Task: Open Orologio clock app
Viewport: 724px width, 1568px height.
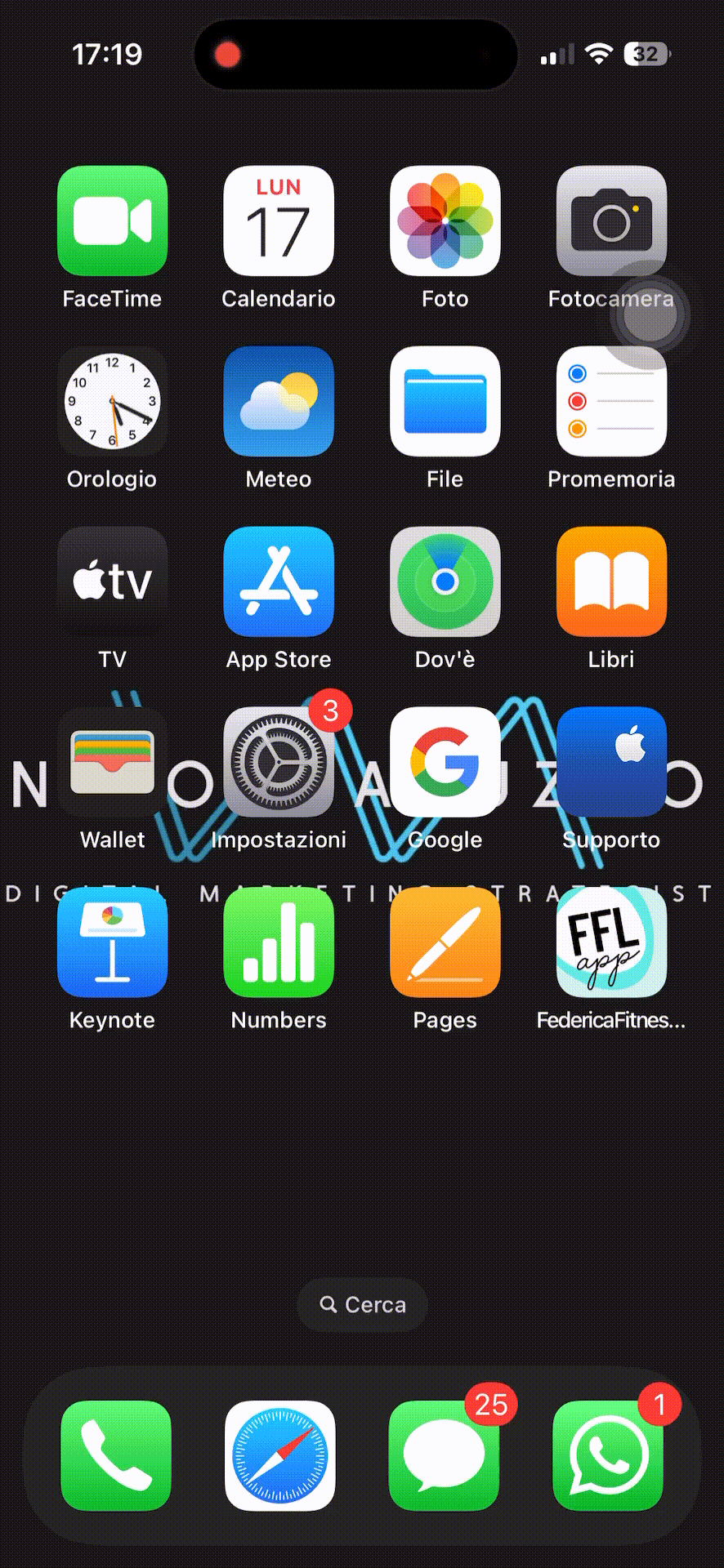Action: [x=113, y=402]
